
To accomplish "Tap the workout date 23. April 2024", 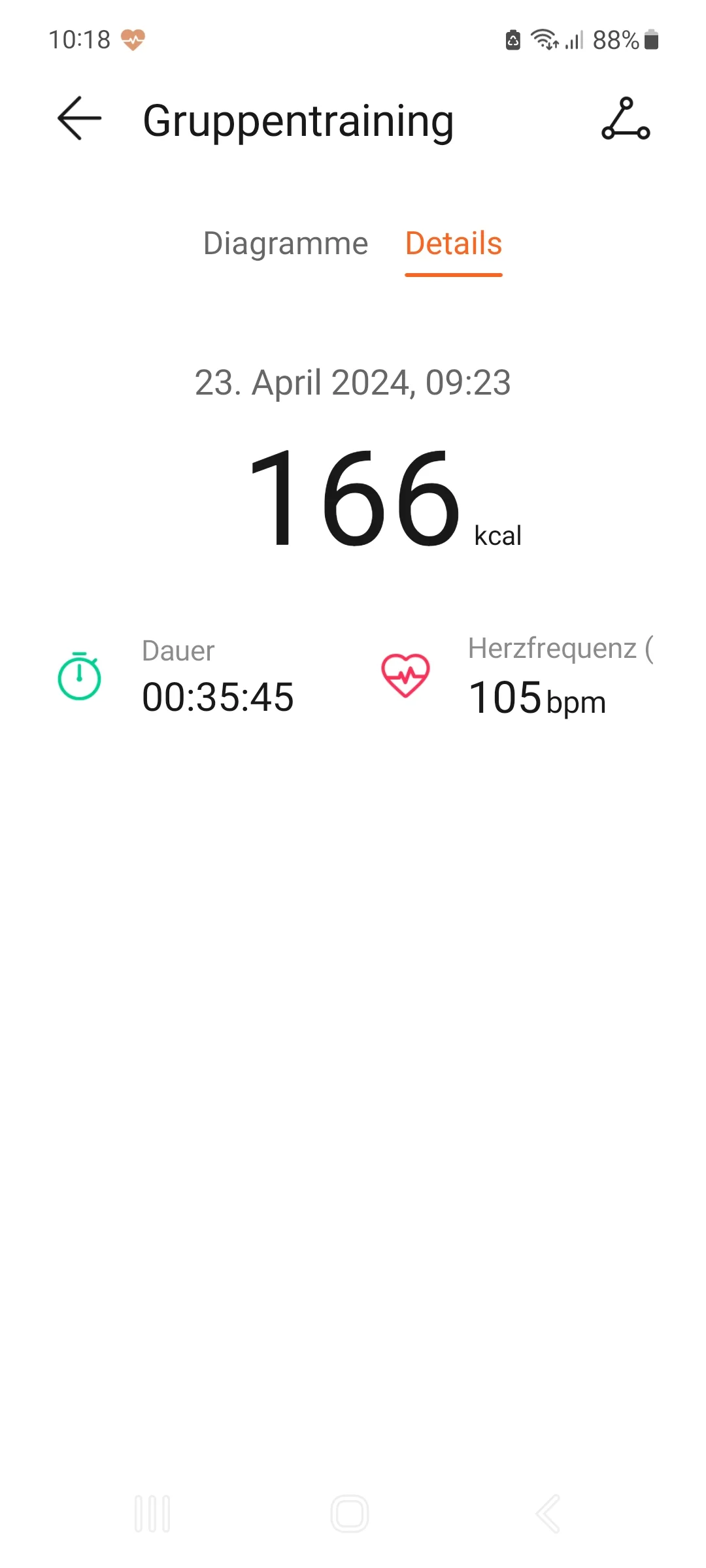I will (x=353, y=384).
